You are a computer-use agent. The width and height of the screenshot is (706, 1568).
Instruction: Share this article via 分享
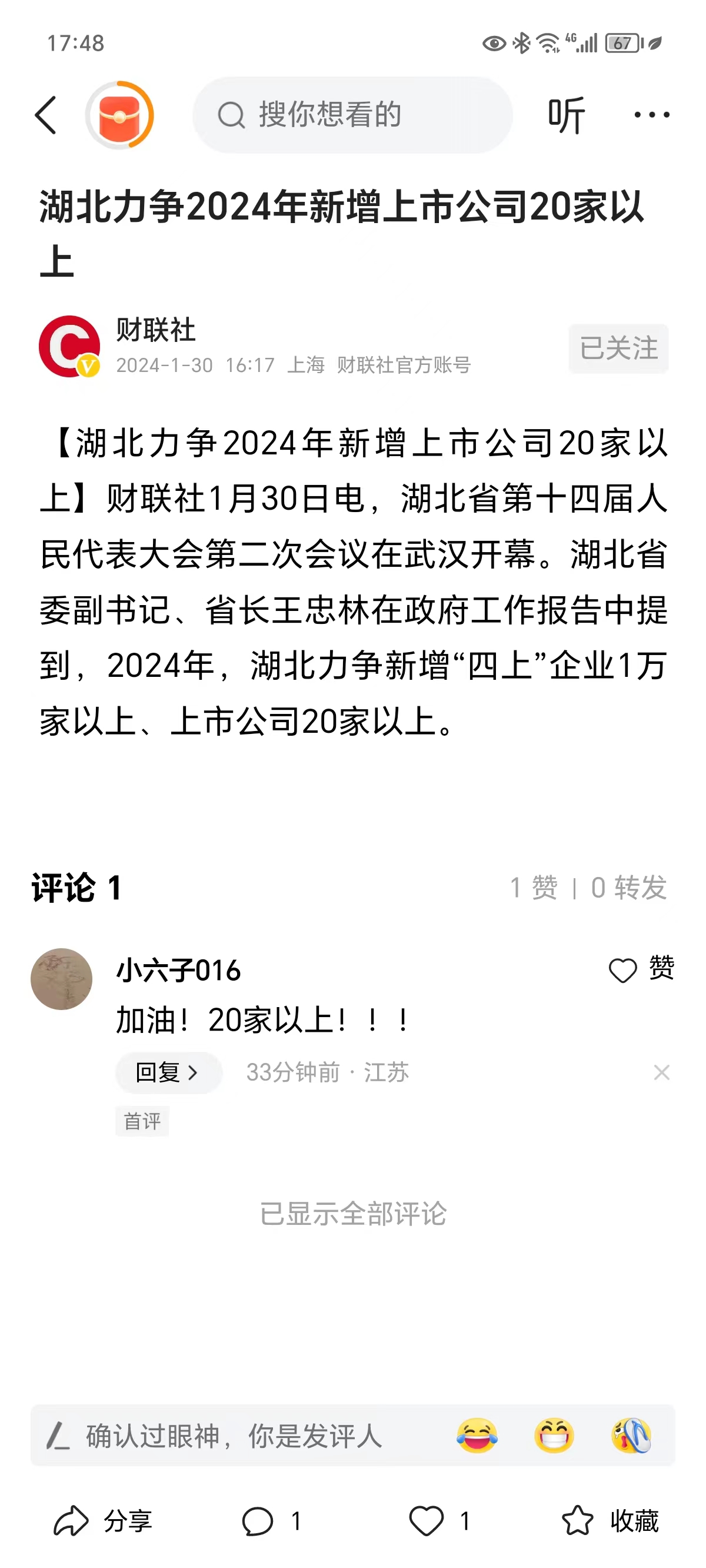103,1521
